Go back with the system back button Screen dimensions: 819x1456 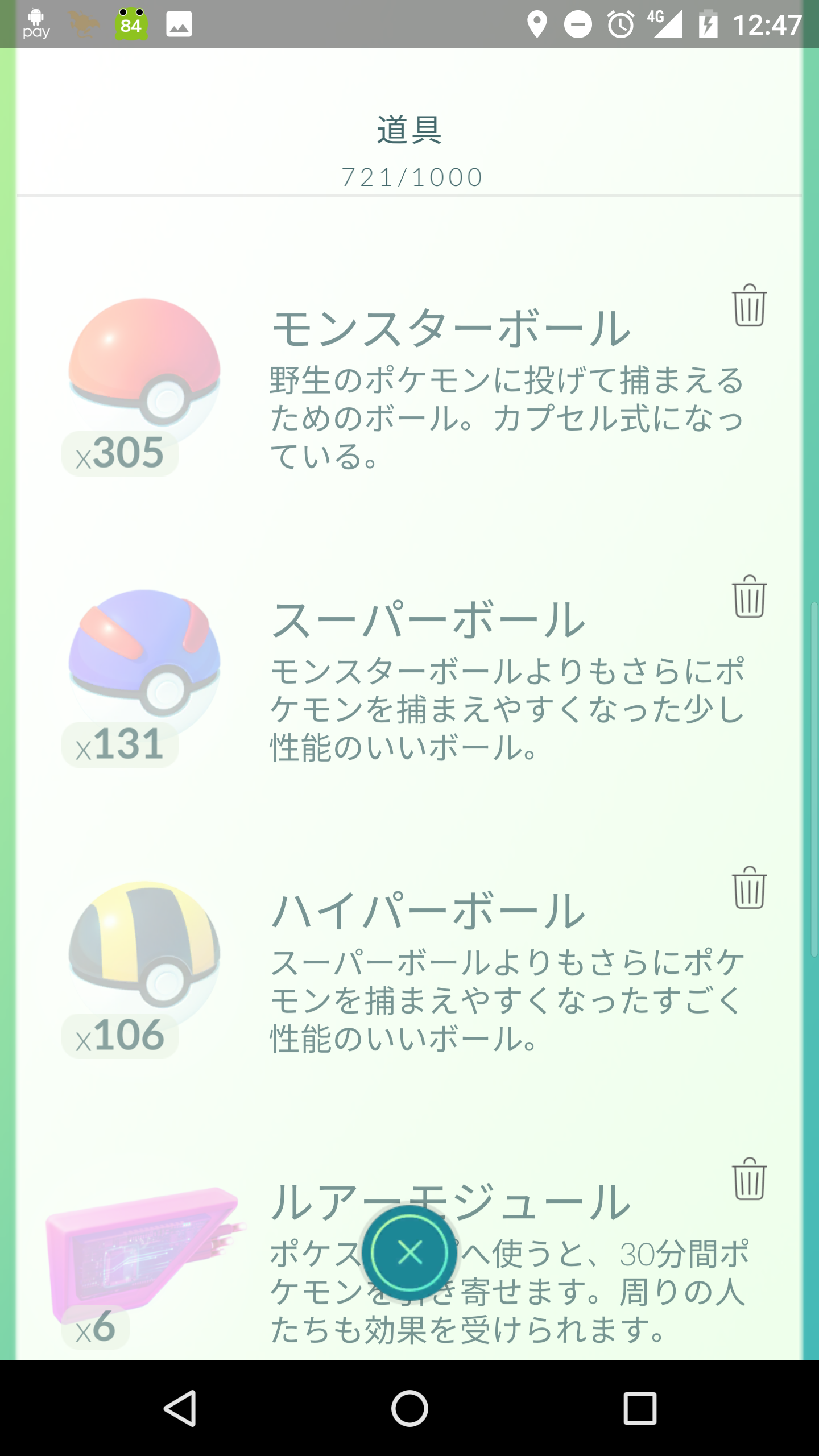point(180,1408)
